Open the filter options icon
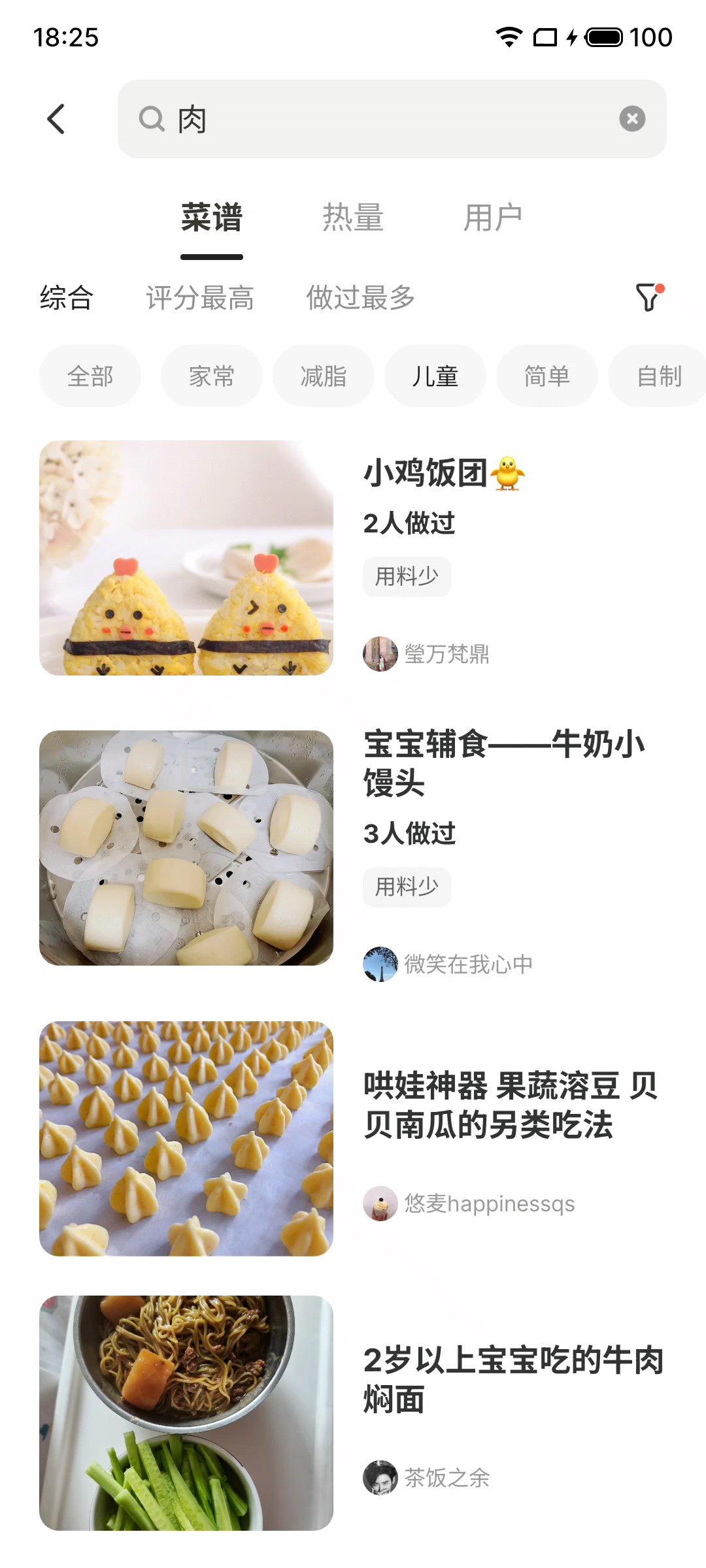This screenshot has width=706, height=1568. [649, 298]
